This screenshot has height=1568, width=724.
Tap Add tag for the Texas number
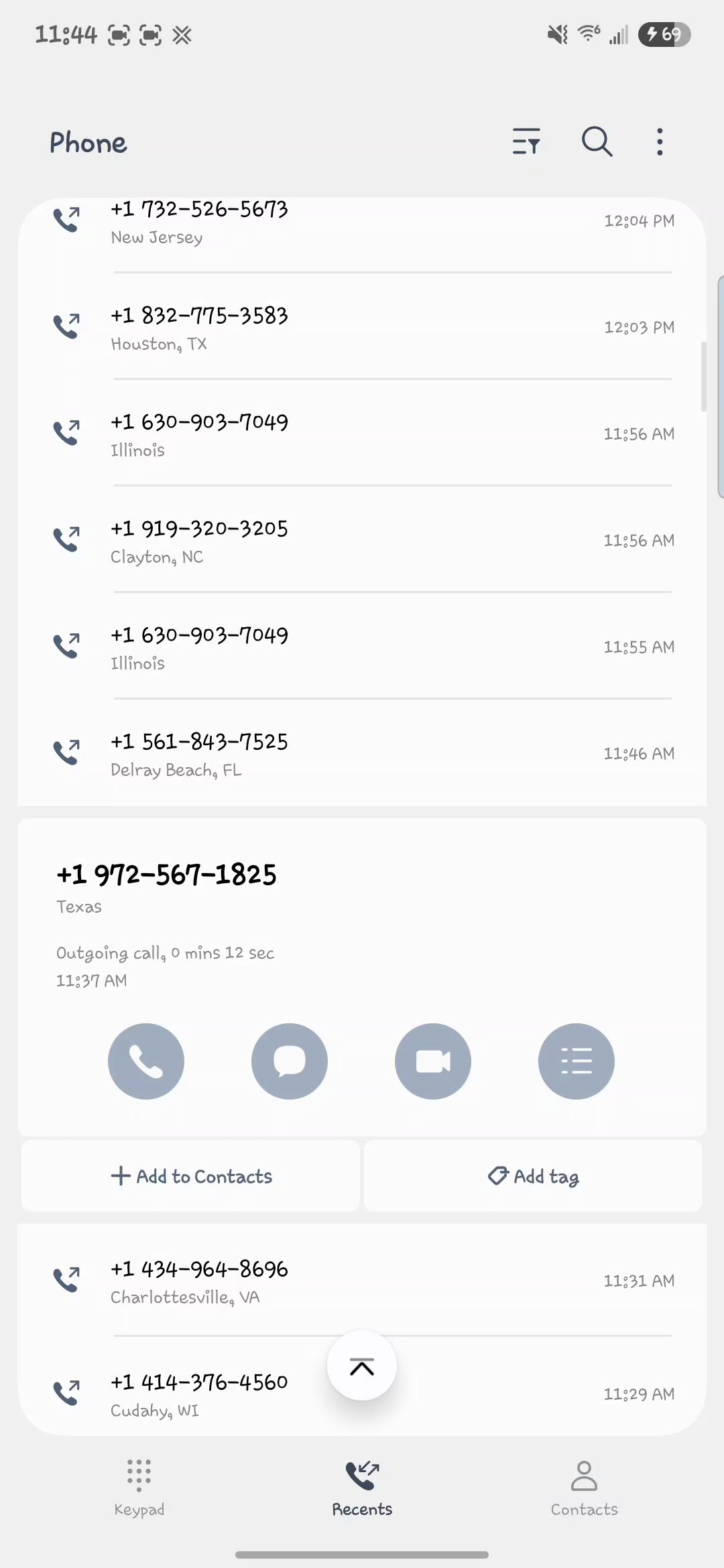tap(533, 1176)
